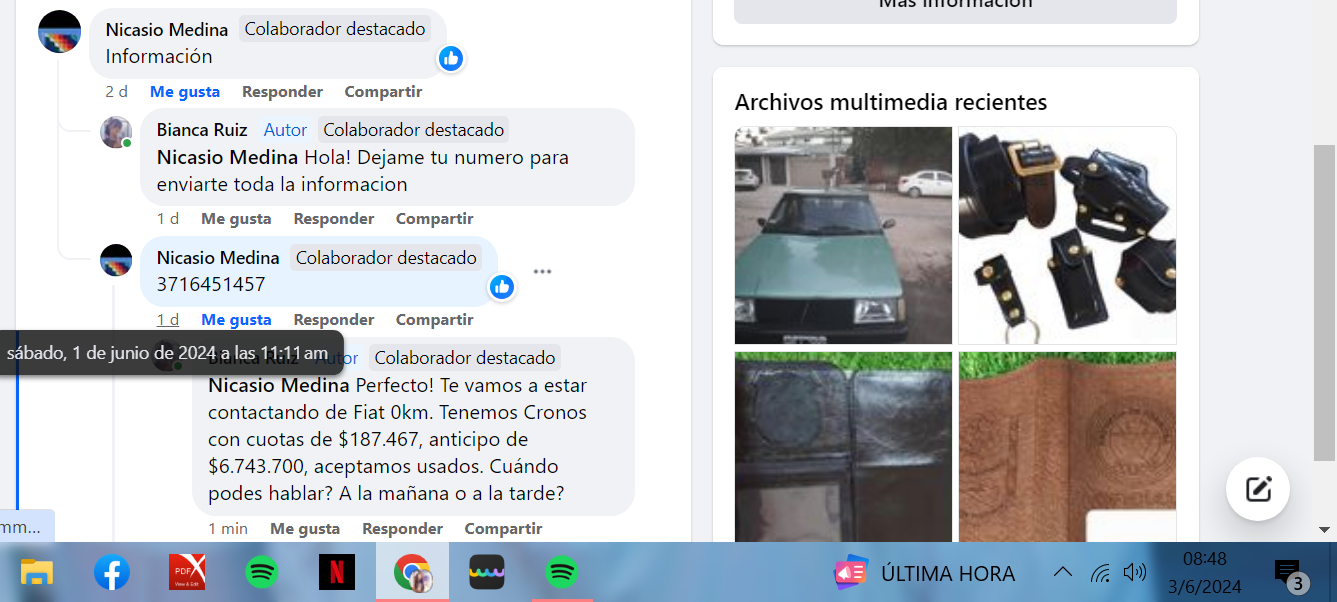
Task: Open the taskbar notification center
Action: coord(1288,573)
